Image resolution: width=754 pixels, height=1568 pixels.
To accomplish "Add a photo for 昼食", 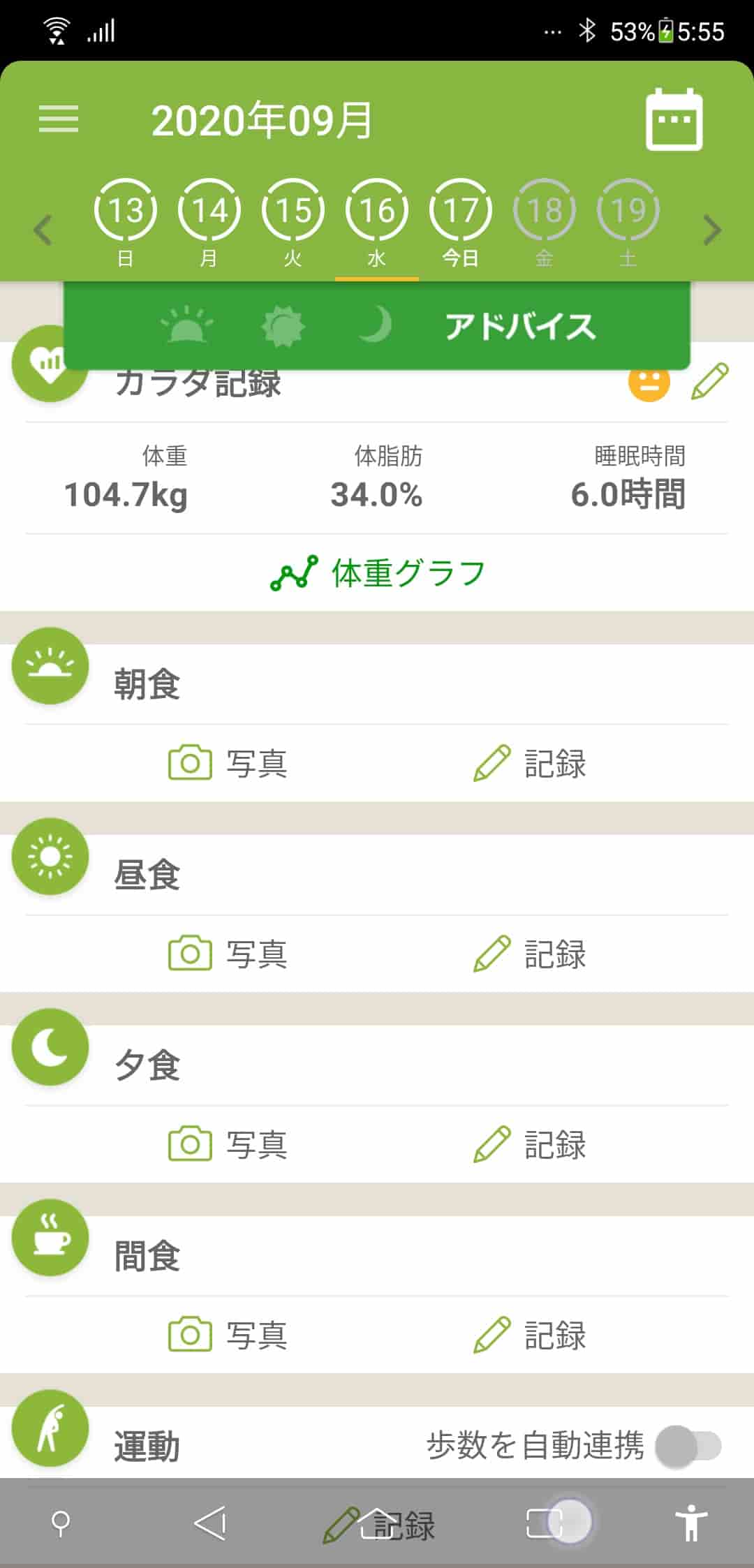I will tap(228, 954).
